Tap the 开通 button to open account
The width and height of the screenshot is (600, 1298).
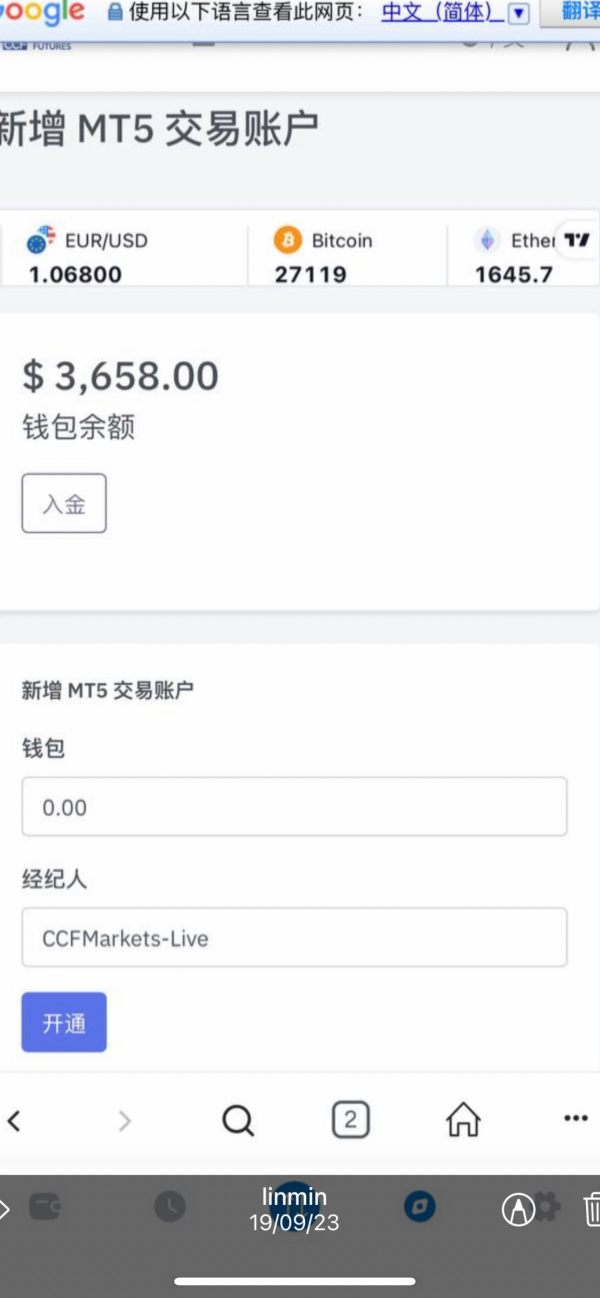tap(64, 1022)
